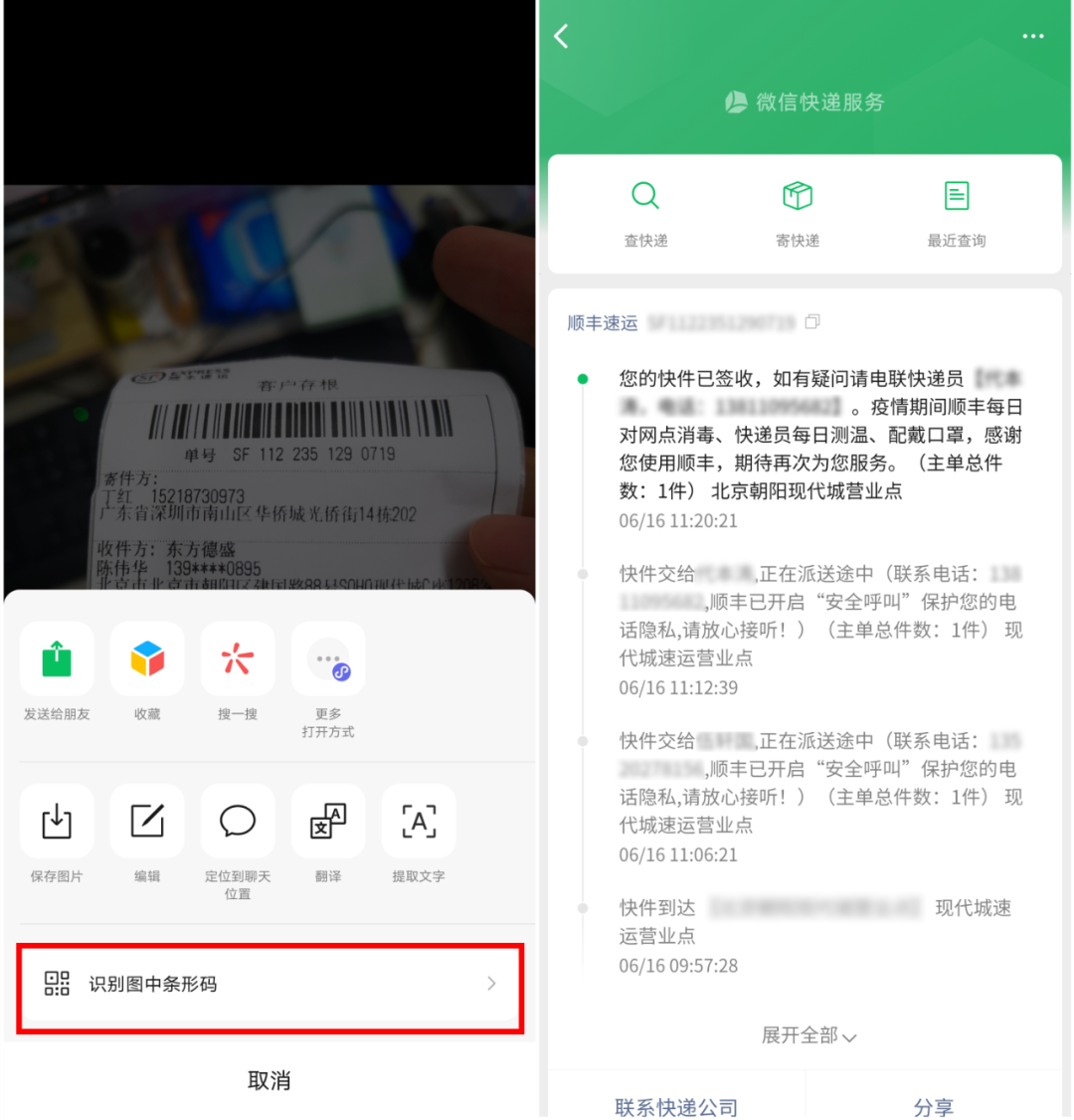
Task: Open 寄快递 to send a parcel
Action: point(798,211)
